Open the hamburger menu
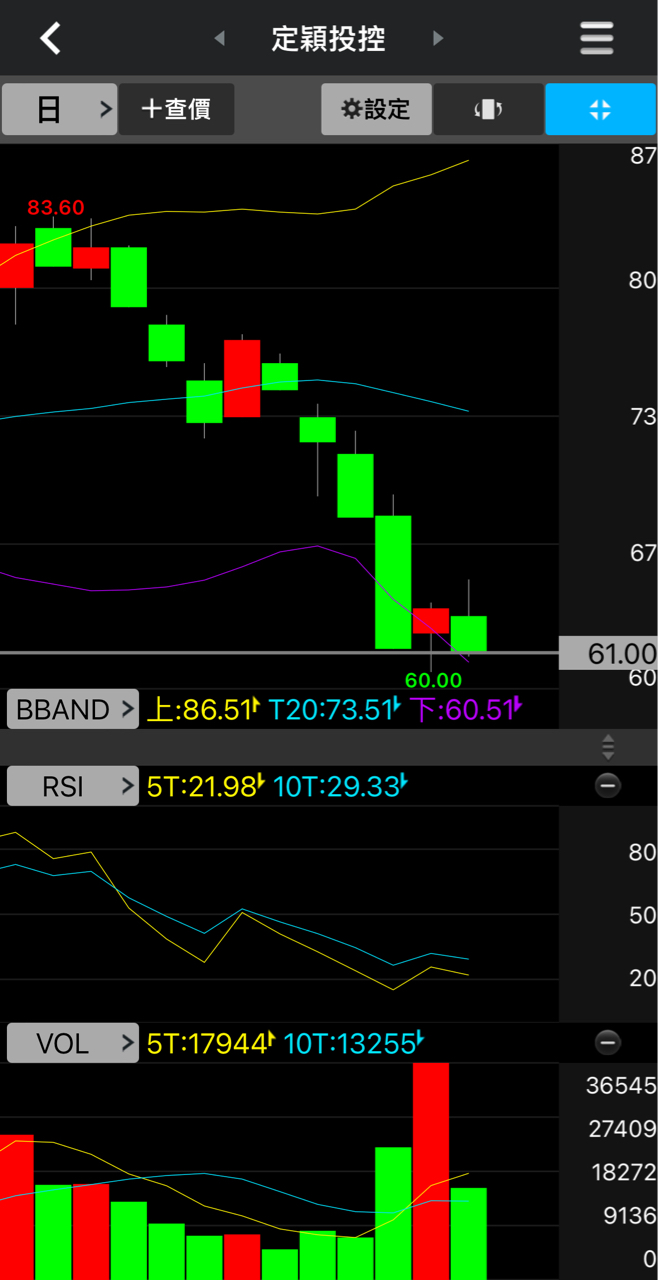658x1280 pixels. [597, 39]
